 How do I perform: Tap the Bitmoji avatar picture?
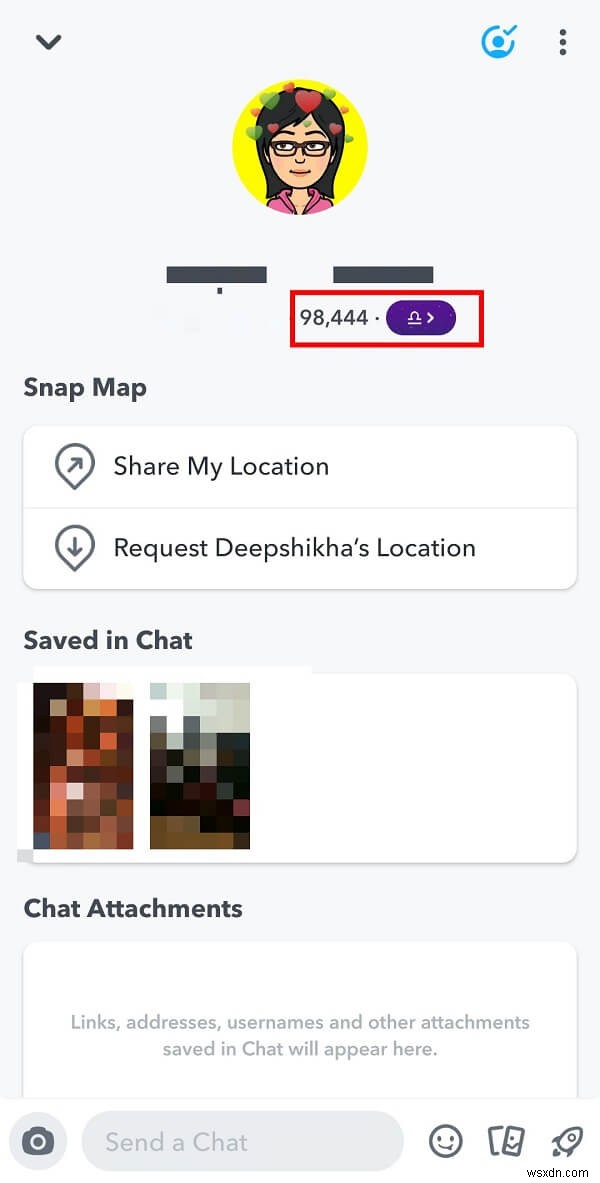pyautogui.click(x=300, y=147)
